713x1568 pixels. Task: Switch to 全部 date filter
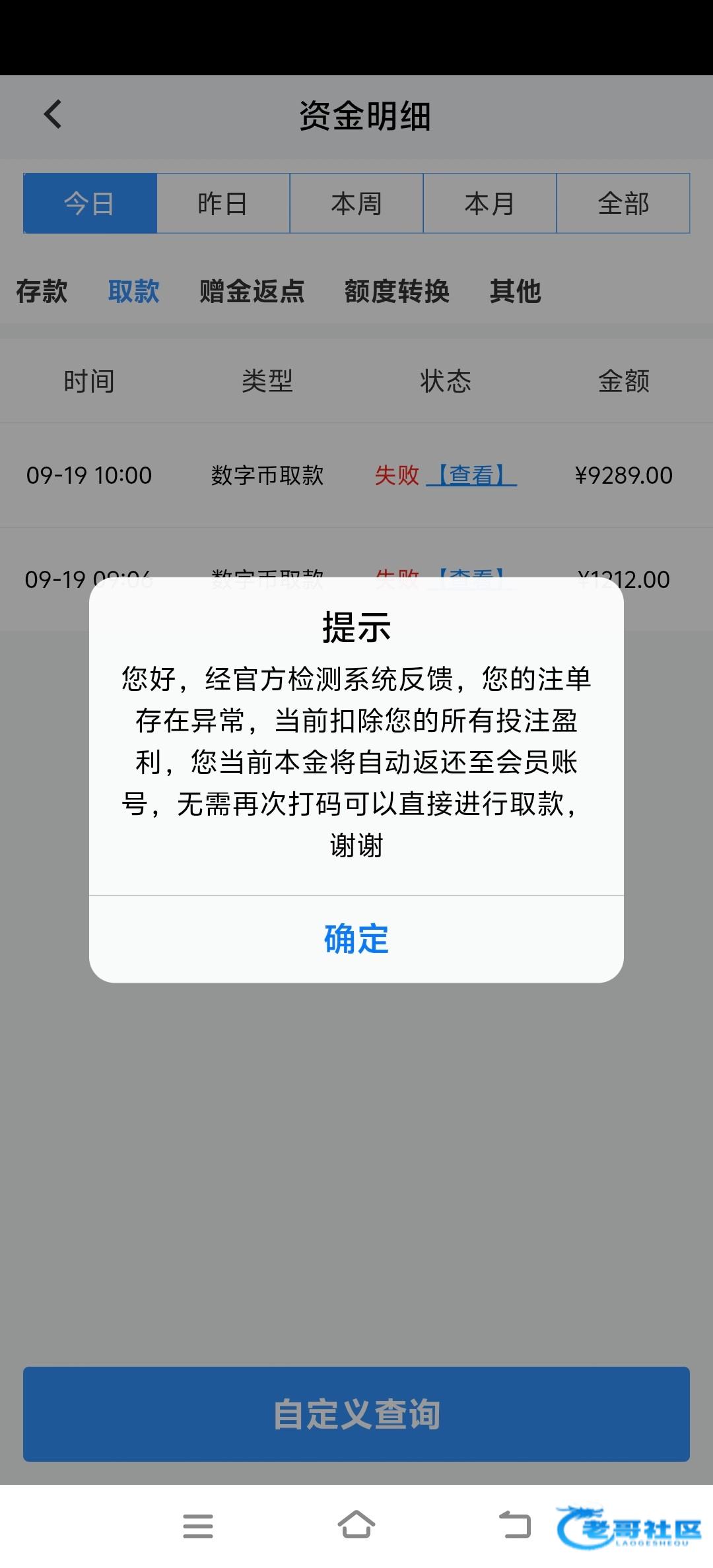tap(623, 203)
